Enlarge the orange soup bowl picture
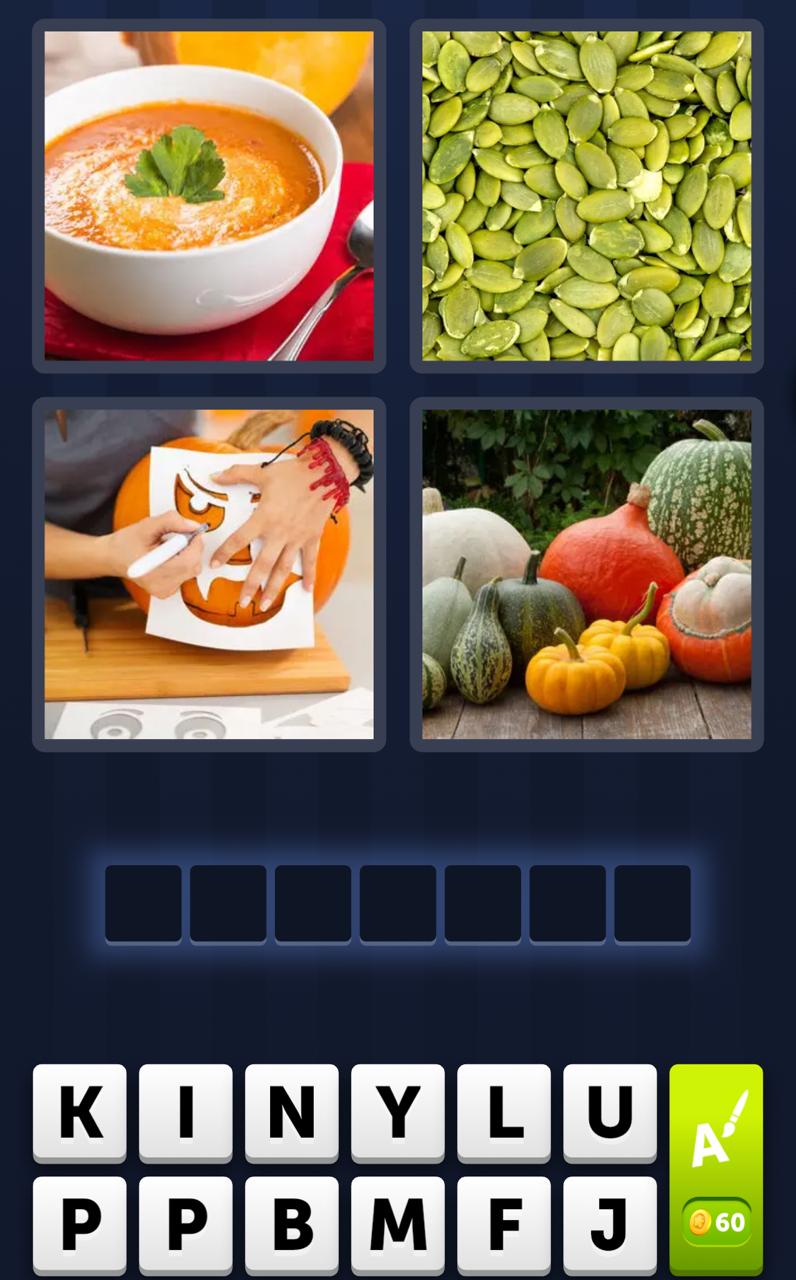Viewport: 796px width, 1280px height. (x=209, y=196)
